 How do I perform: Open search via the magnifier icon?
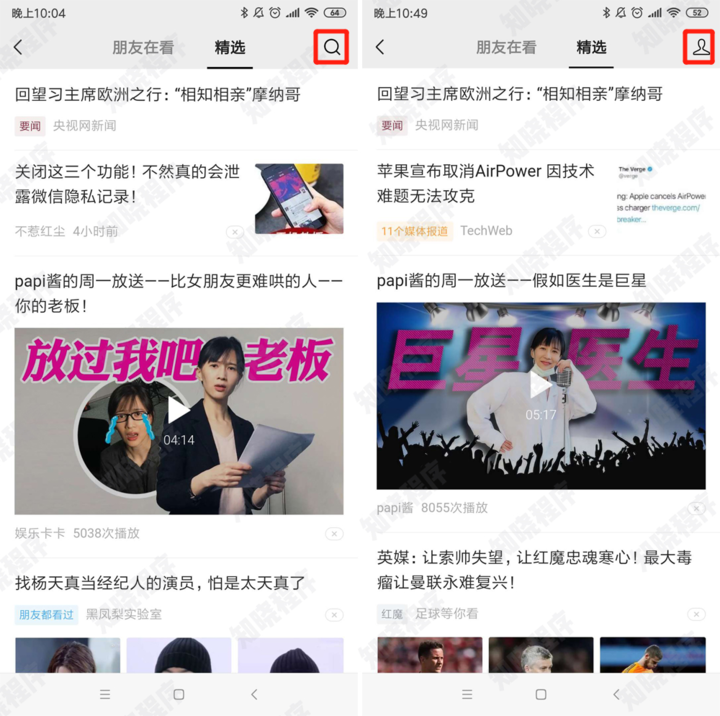(x=332, y=47)
